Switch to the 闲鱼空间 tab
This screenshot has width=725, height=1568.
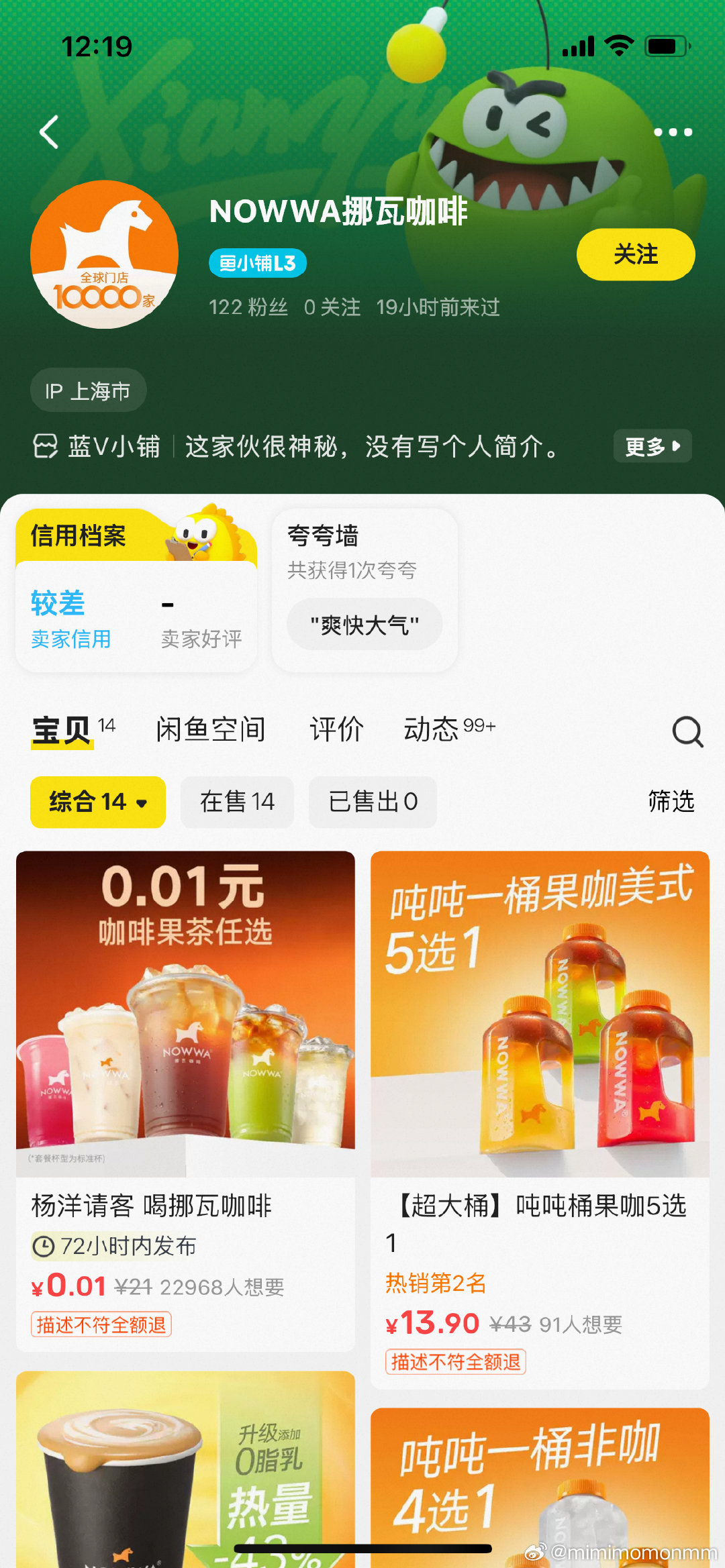(x=210, y=730)
